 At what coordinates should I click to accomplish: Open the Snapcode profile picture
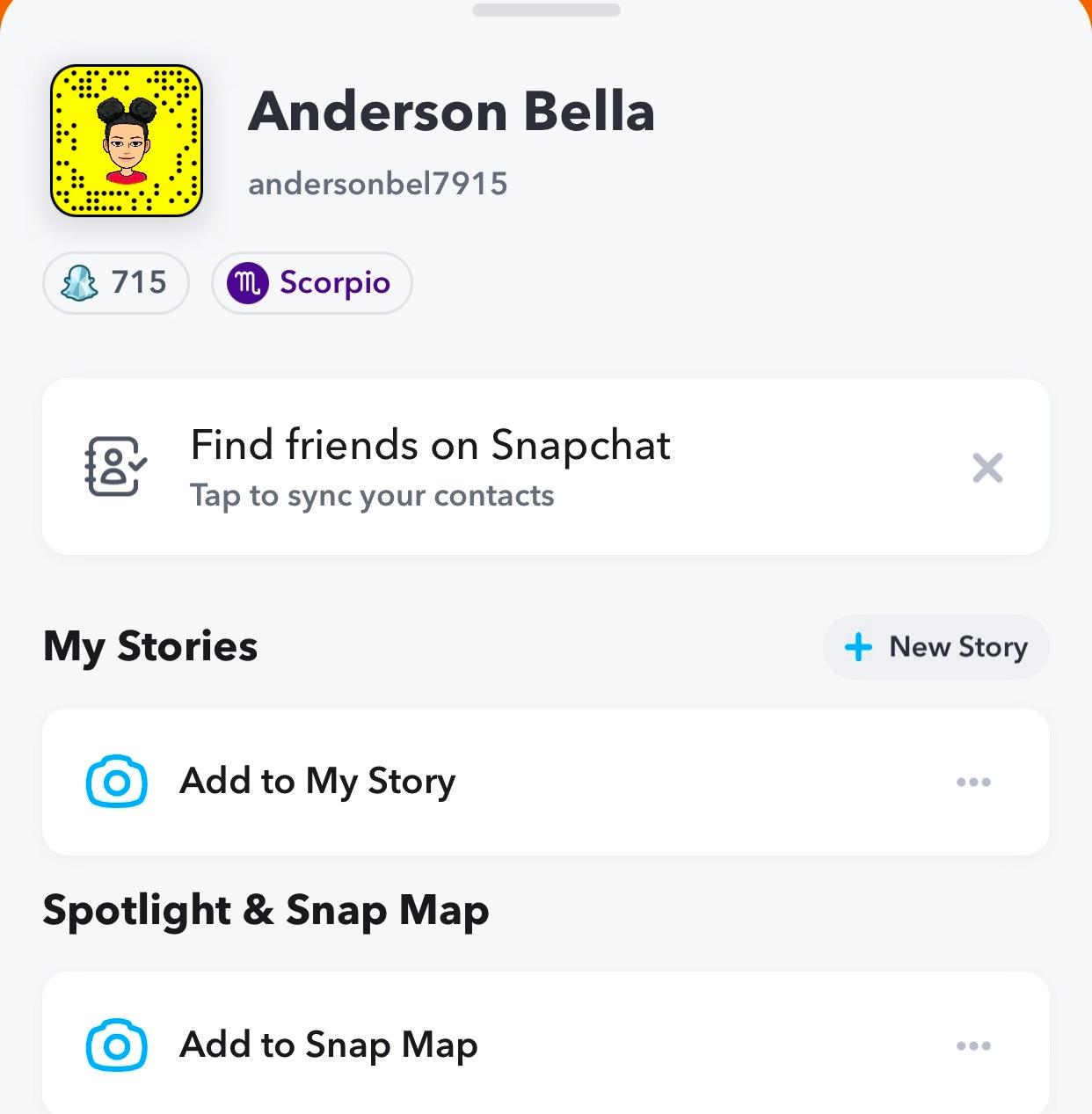point(127,141)
